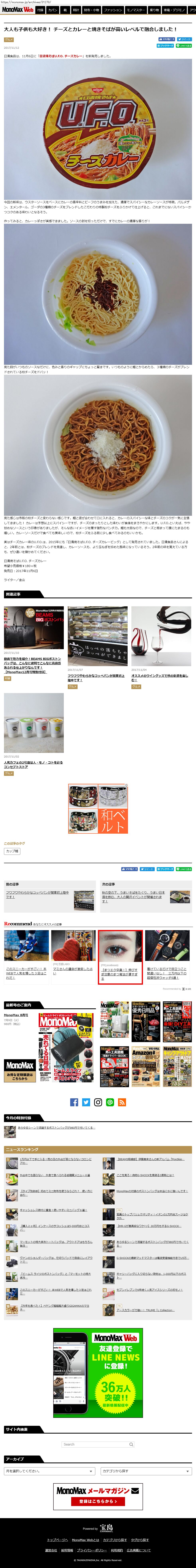Select the カップ麺 article tag
196x1568 pixels.
tap(12, 851)
